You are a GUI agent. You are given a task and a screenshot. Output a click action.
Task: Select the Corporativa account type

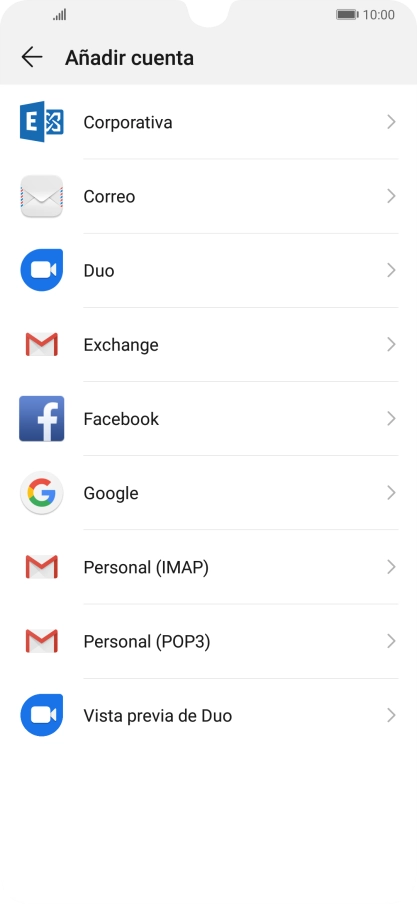[208, 122]
